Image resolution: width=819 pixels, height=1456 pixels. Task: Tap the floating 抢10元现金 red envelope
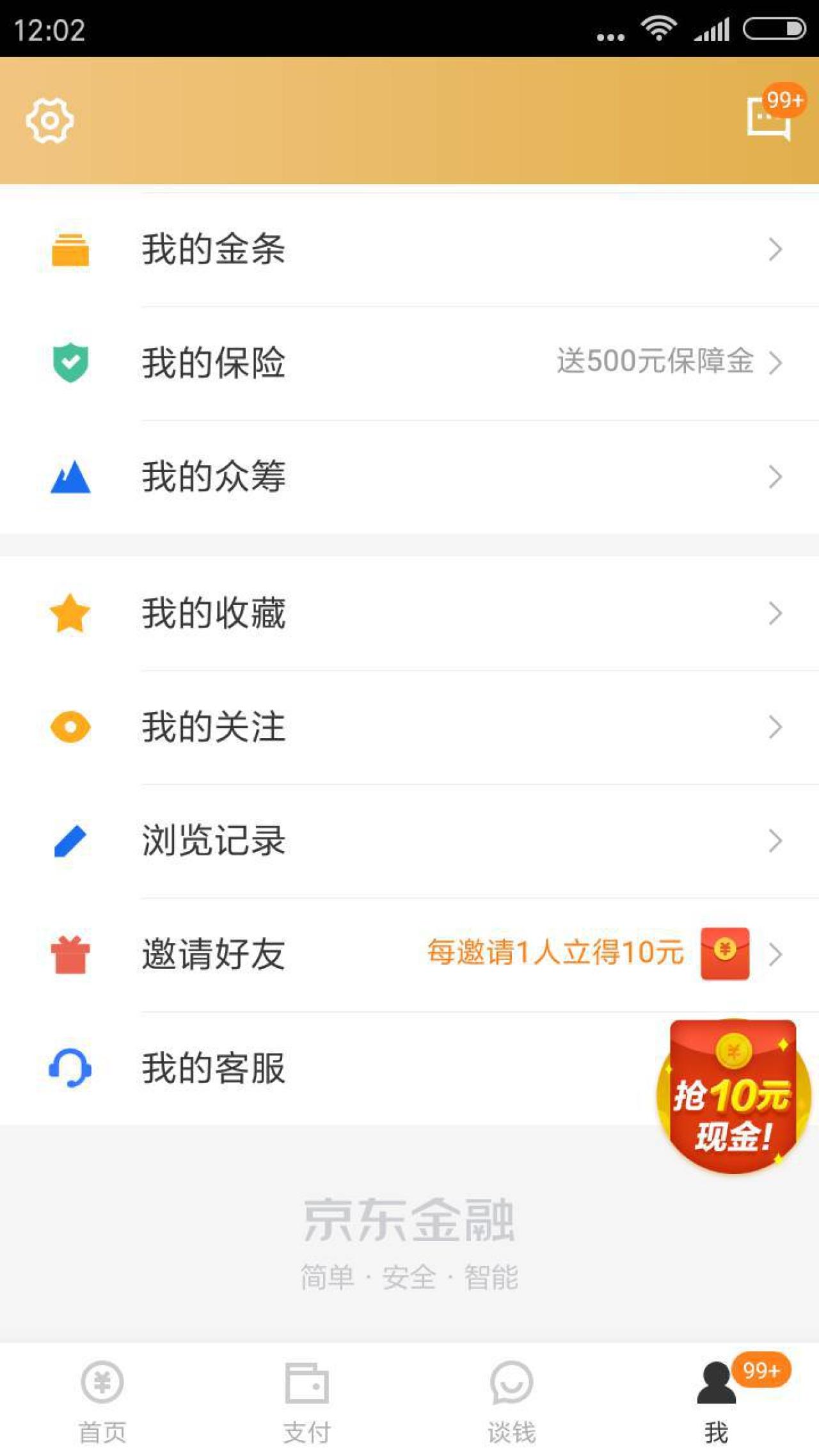click(x=733, y=1096)
